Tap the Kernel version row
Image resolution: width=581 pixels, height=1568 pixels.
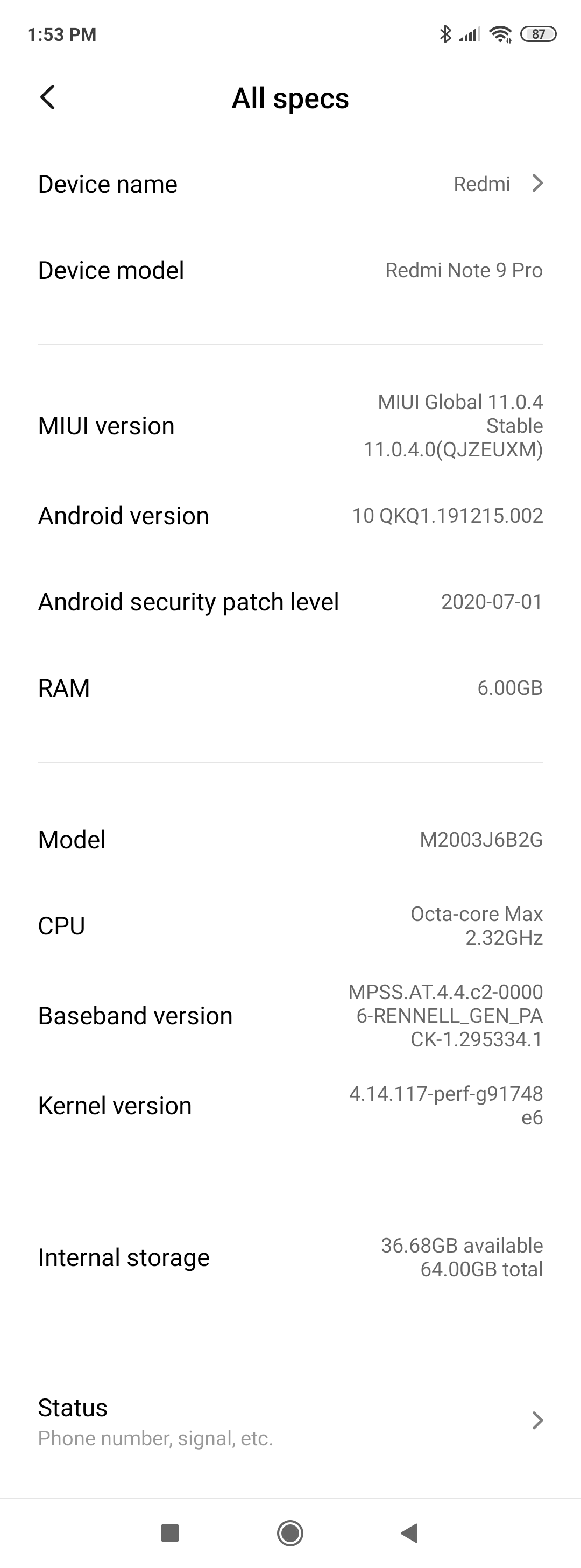[x=290, y=1106]
